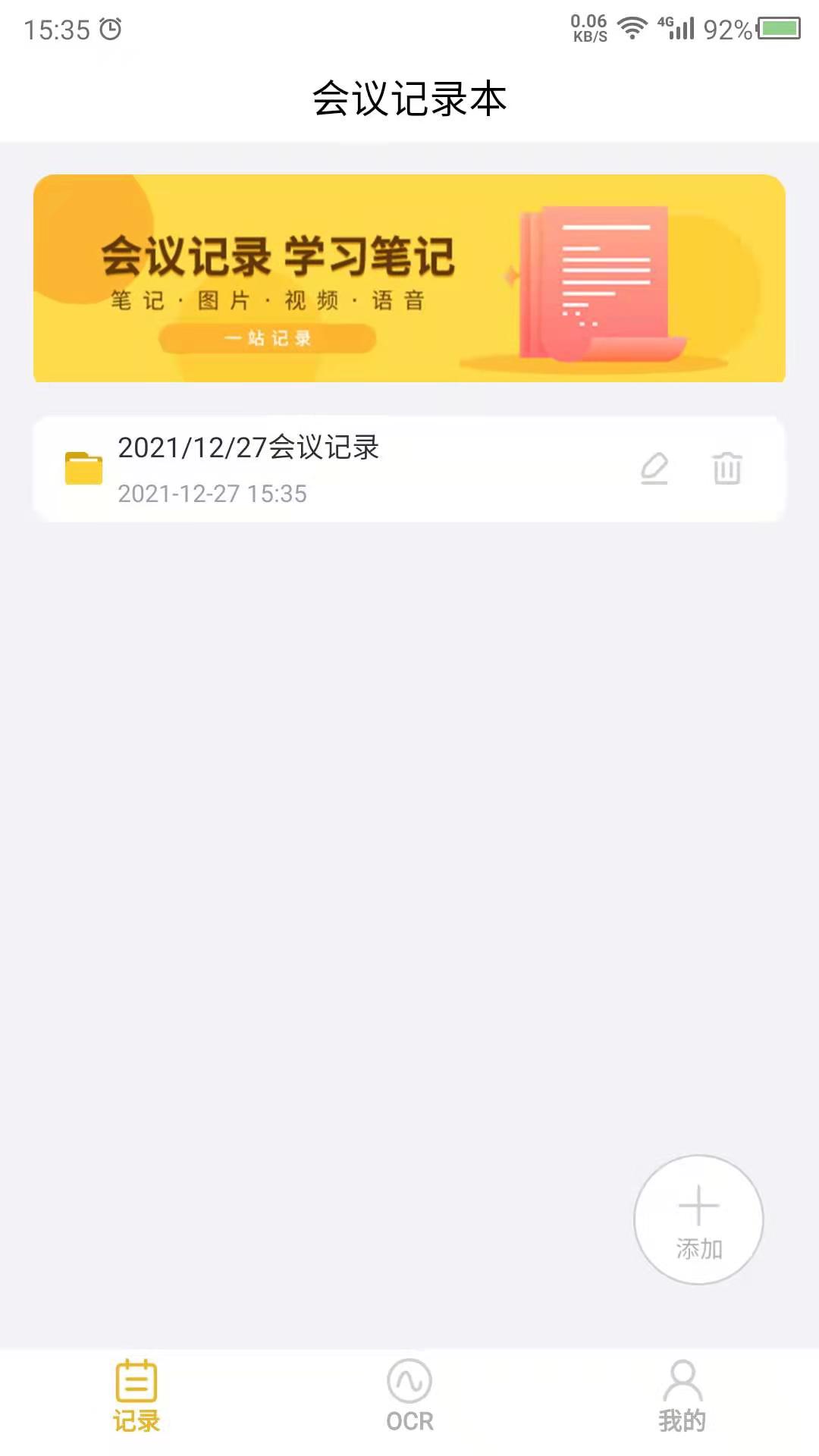Tap the 添加 floating button
The width and height of the screenshot is (819, 1456).
pyautogui.click(x=698, y=1219)
